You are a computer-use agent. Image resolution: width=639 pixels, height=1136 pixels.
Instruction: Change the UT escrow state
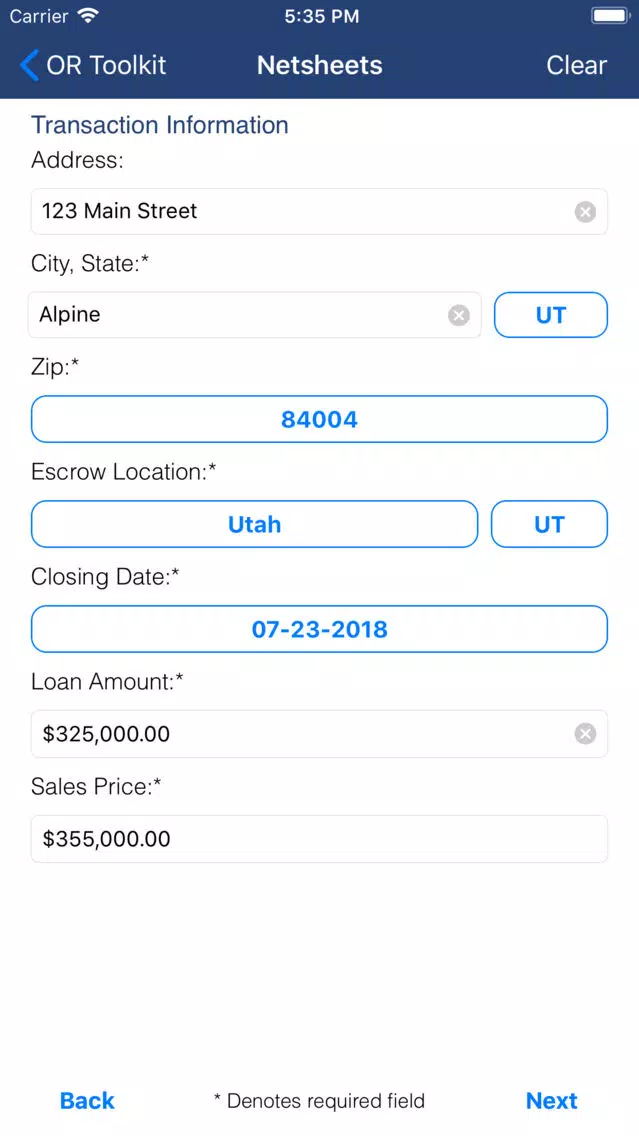pos(549,524)
